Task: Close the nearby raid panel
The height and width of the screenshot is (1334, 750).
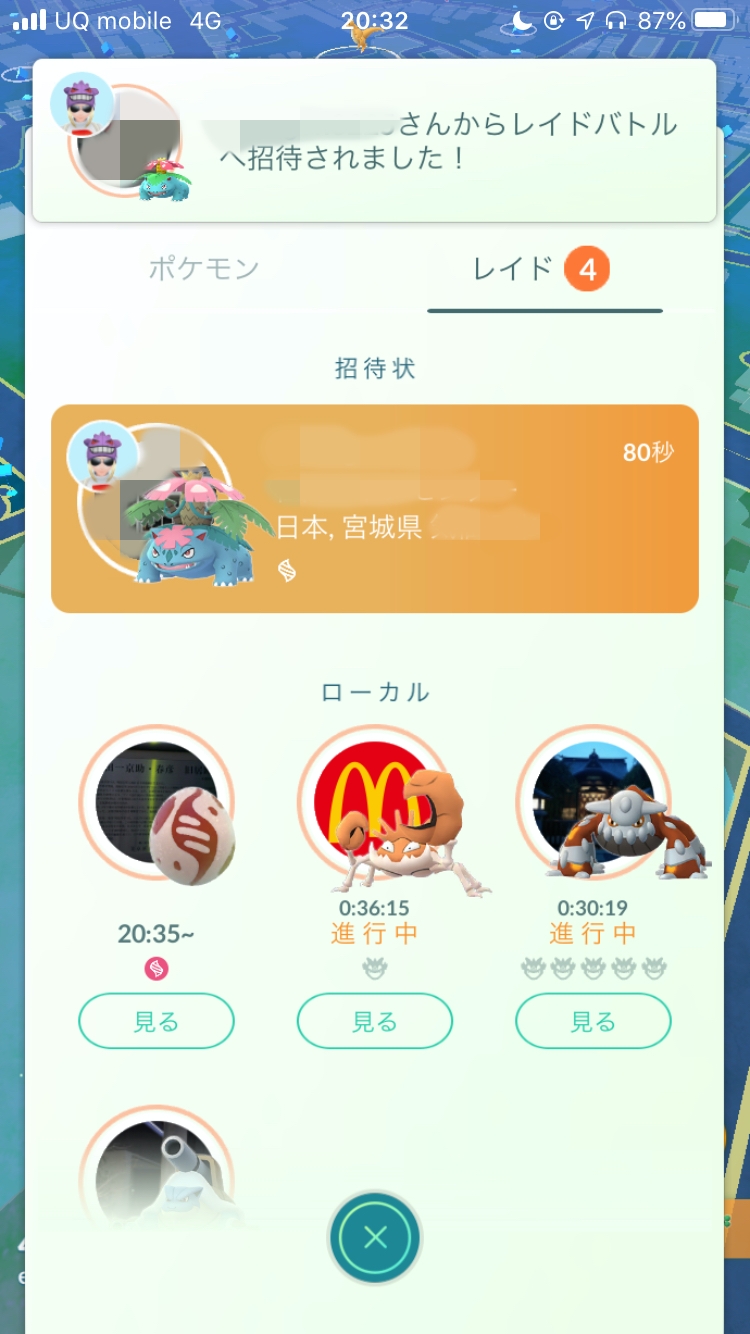Action: tap(375, 1238)
